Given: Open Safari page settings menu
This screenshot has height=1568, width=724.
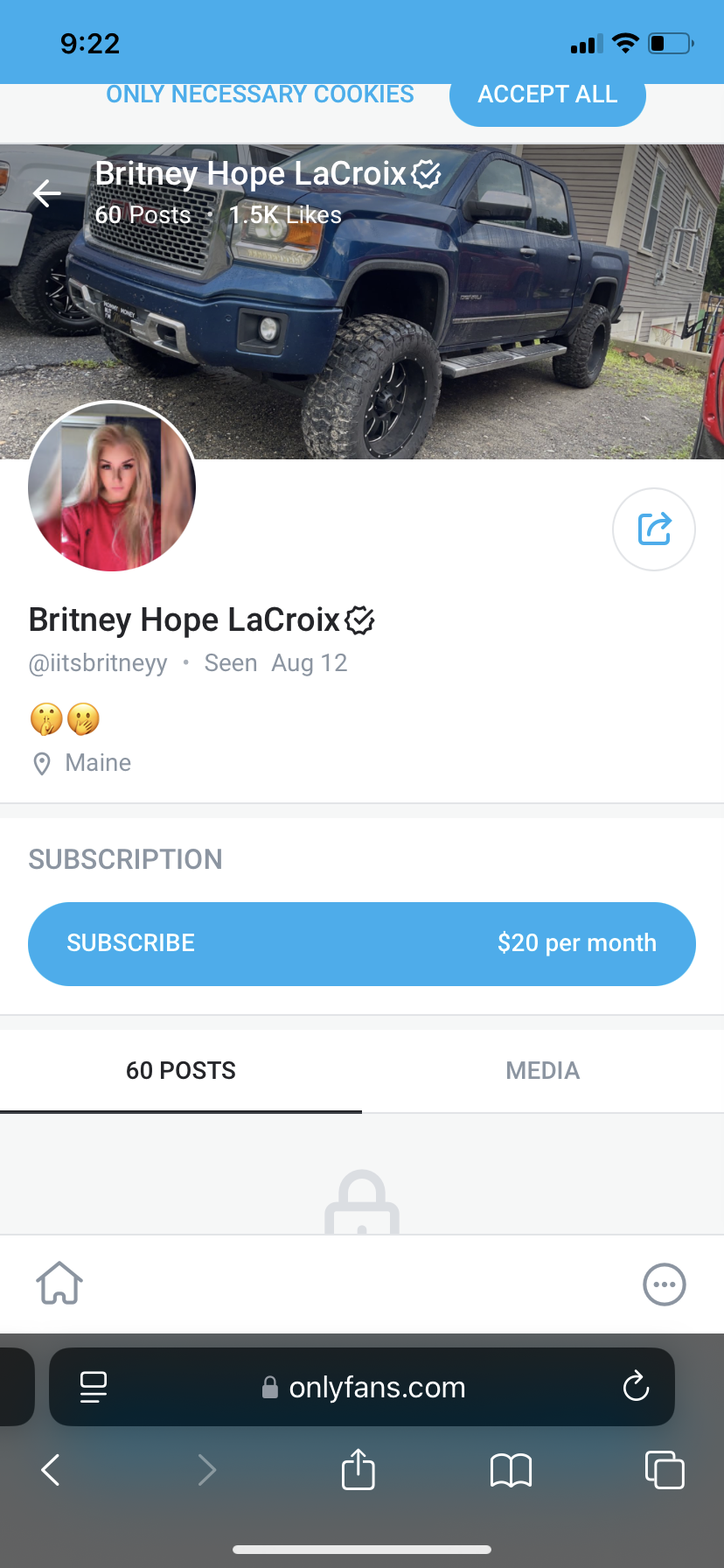Looking at the screenshot, I should 94,1387.
